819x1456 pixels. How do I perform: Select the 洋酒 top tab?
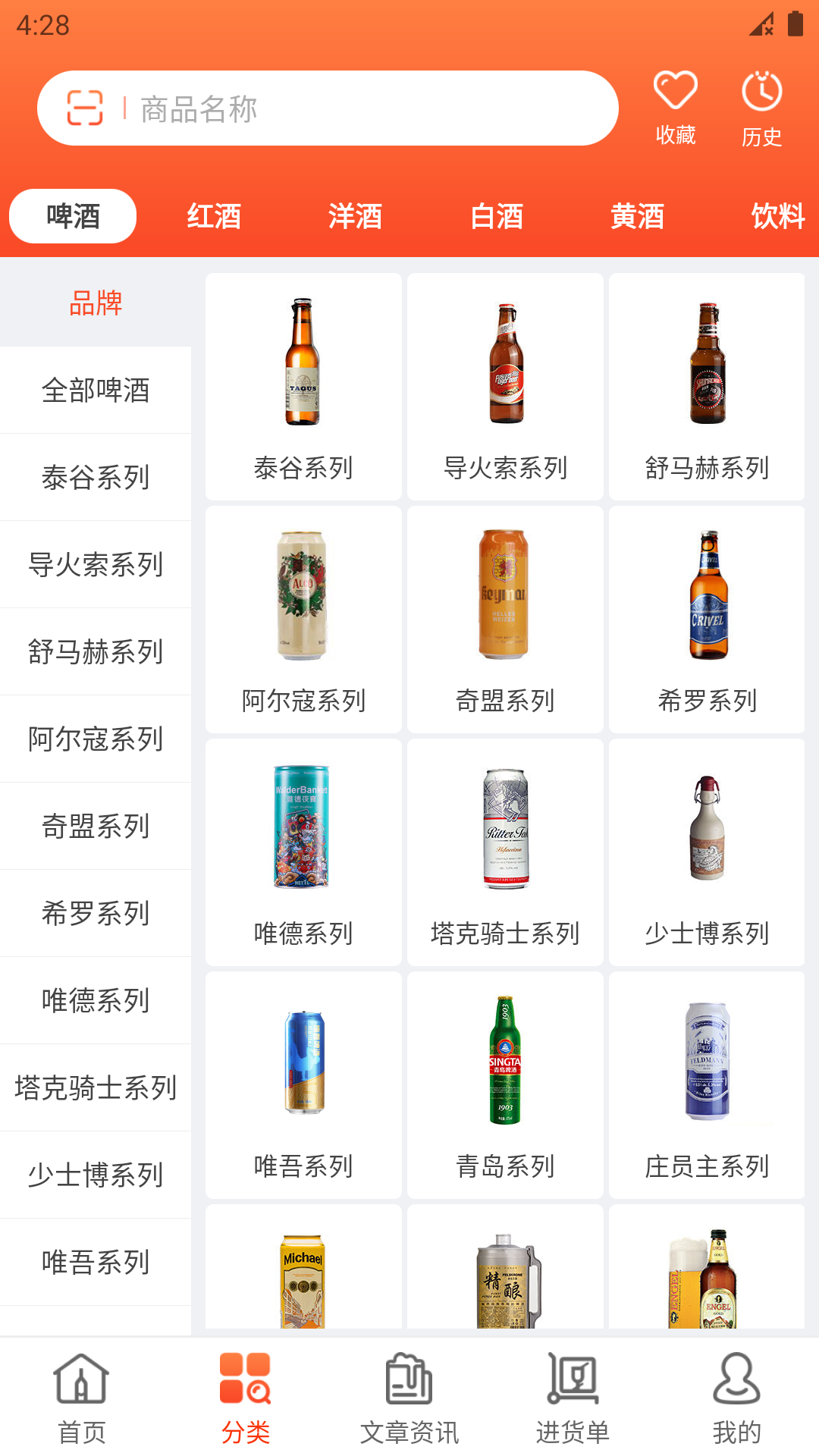click(x=355, y=217)
